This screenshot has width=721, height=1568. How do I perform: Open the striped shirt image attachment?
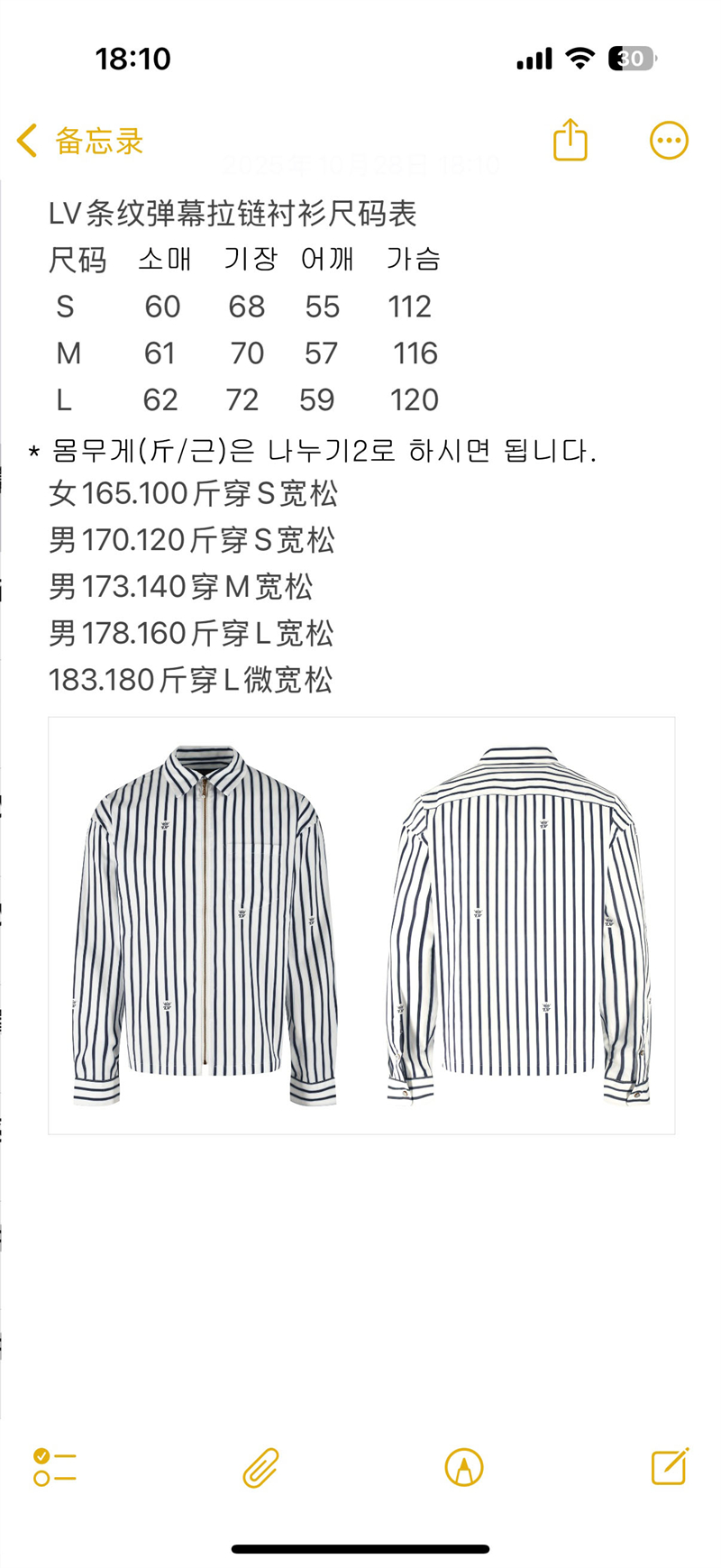[361, 925]
